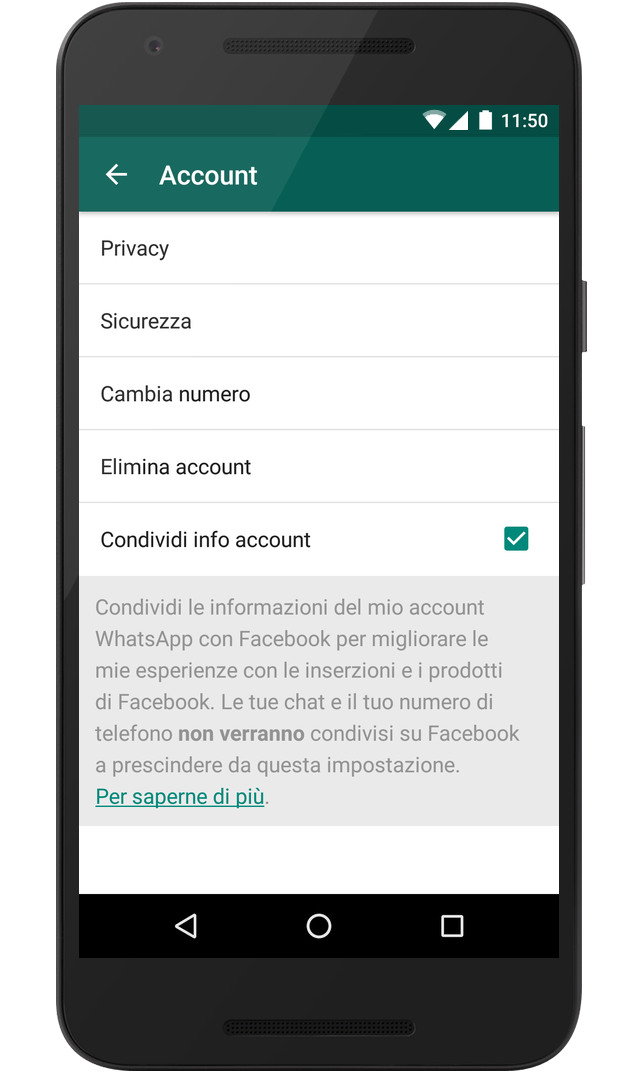Tap the system home button

(x=319, y=926)
